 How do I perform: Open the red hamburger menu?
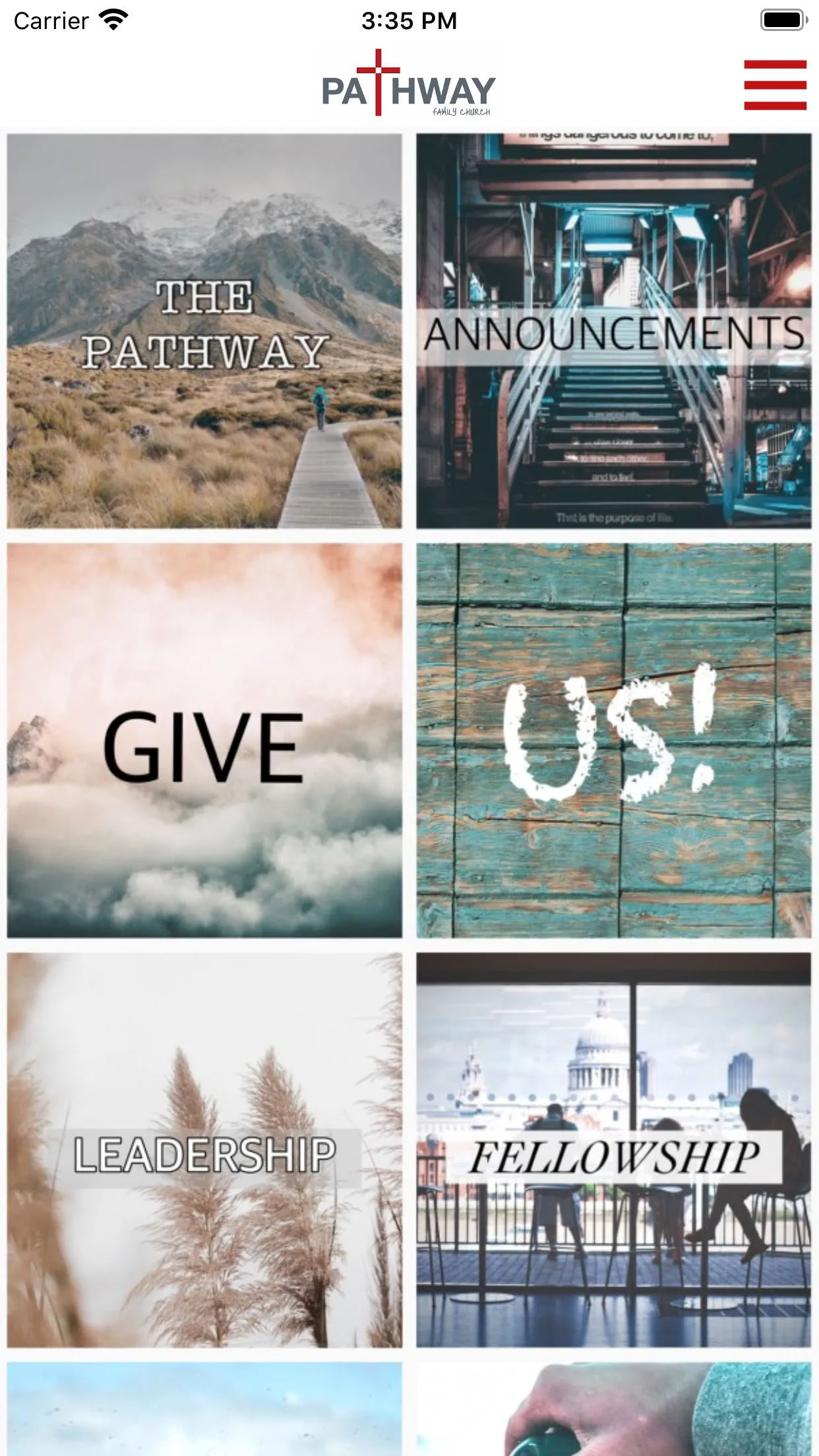coord(775,85)
